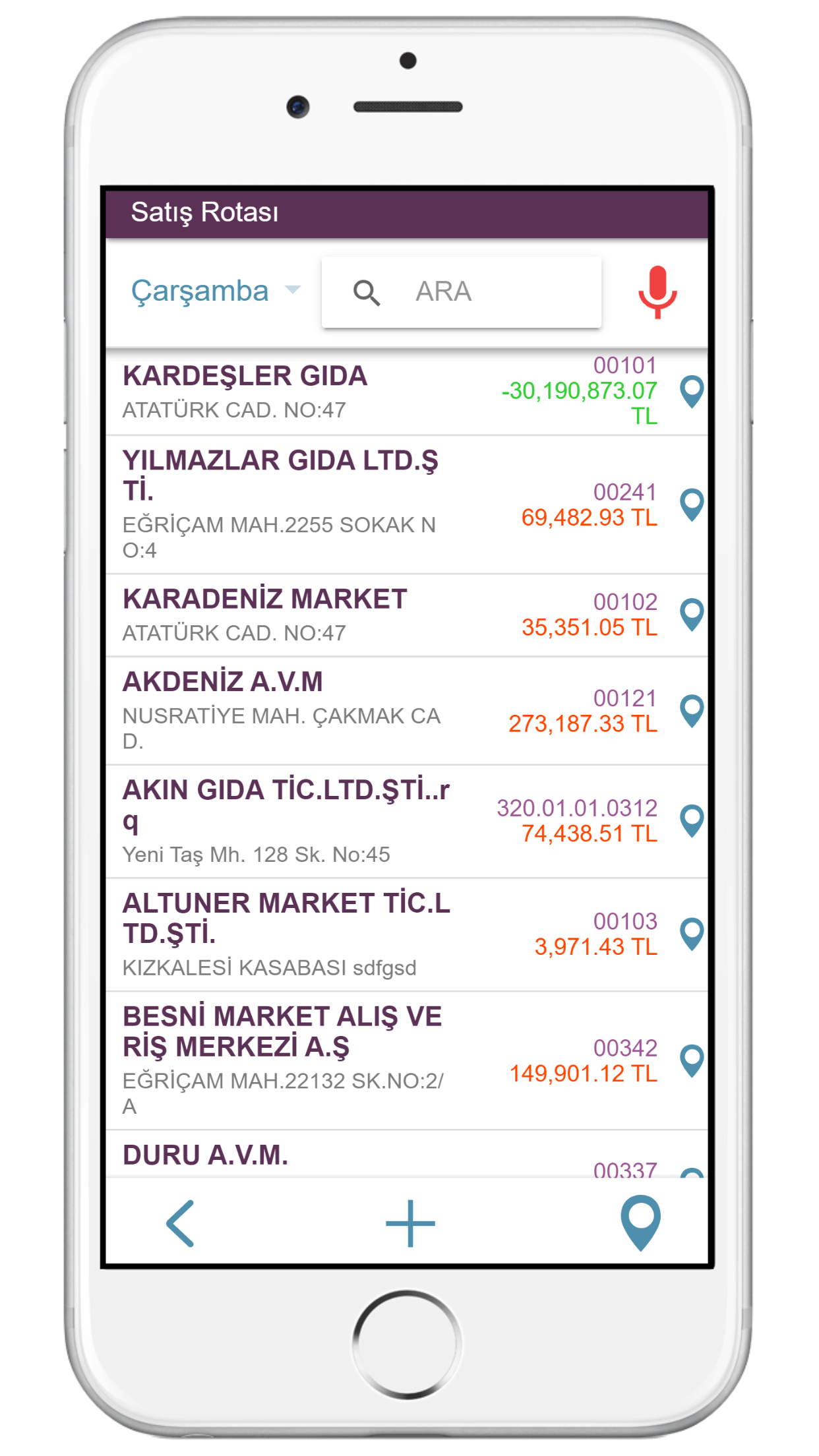Show AKIN GIDA location pin
Screen dimensions: 819x1456
pyautogui.click(x=692, y=821)
